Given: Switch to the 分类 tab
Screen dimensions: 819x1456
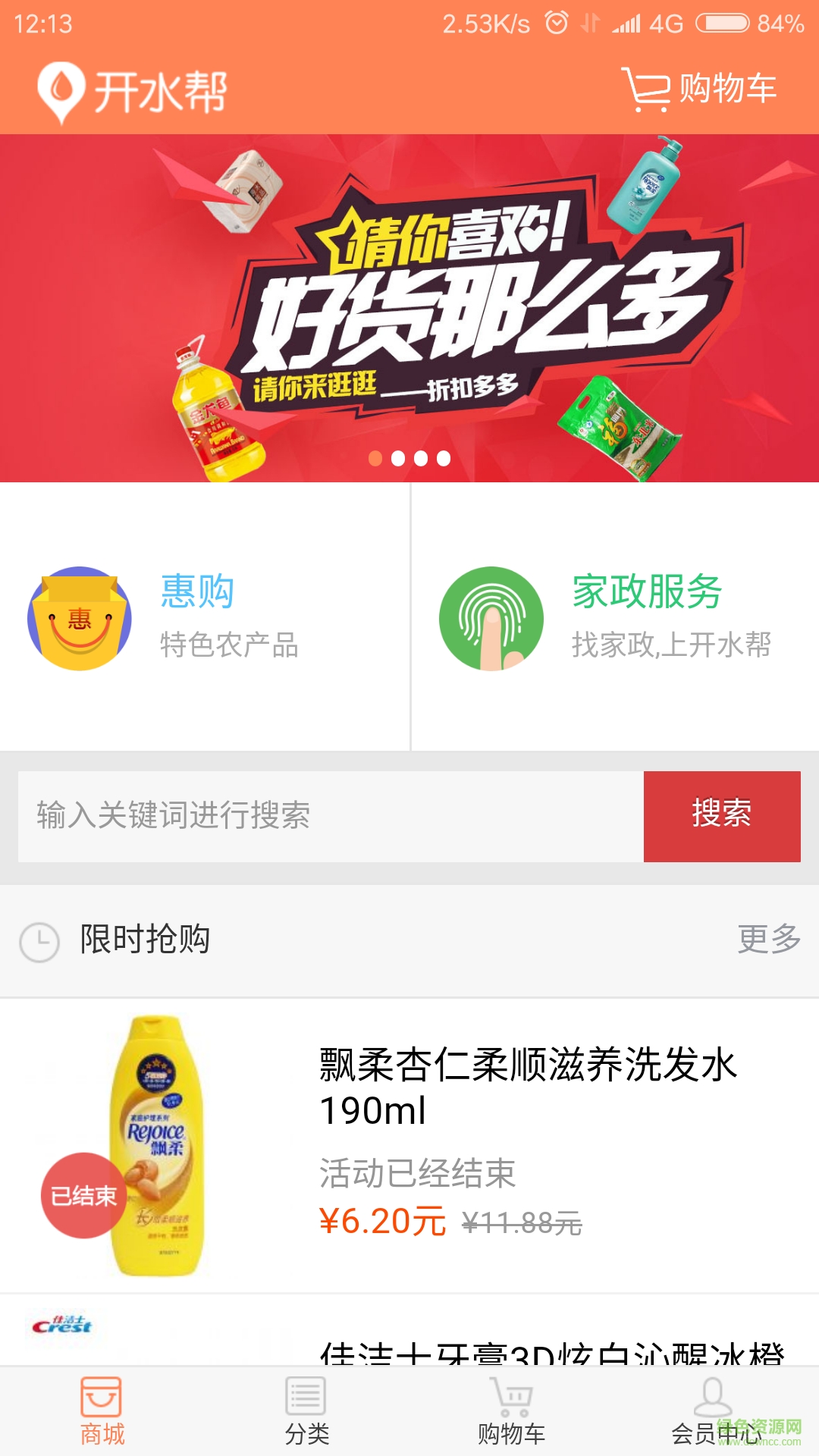Looking at the screenshot, I should click(307, 1411).
